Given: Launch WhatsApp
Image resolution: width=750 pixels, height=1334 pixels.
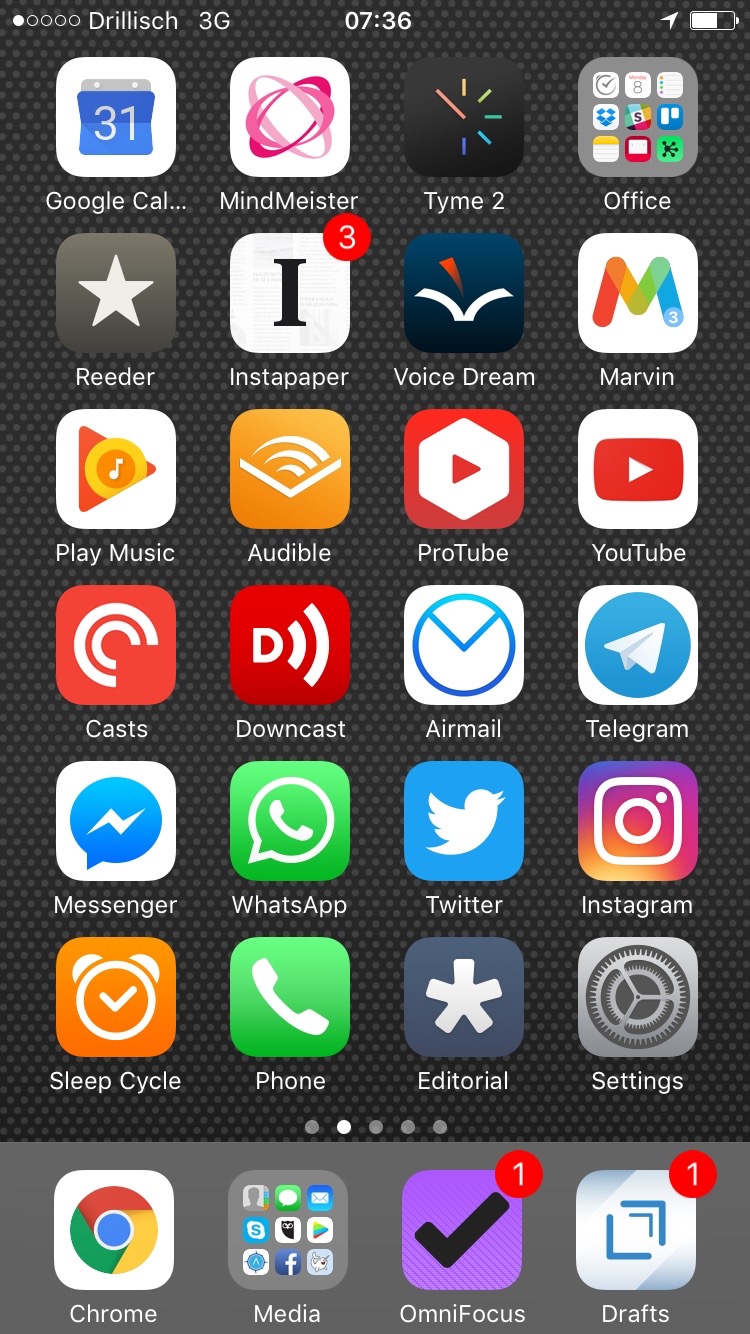Looking at the screenshot, I should tap(290, 821).
